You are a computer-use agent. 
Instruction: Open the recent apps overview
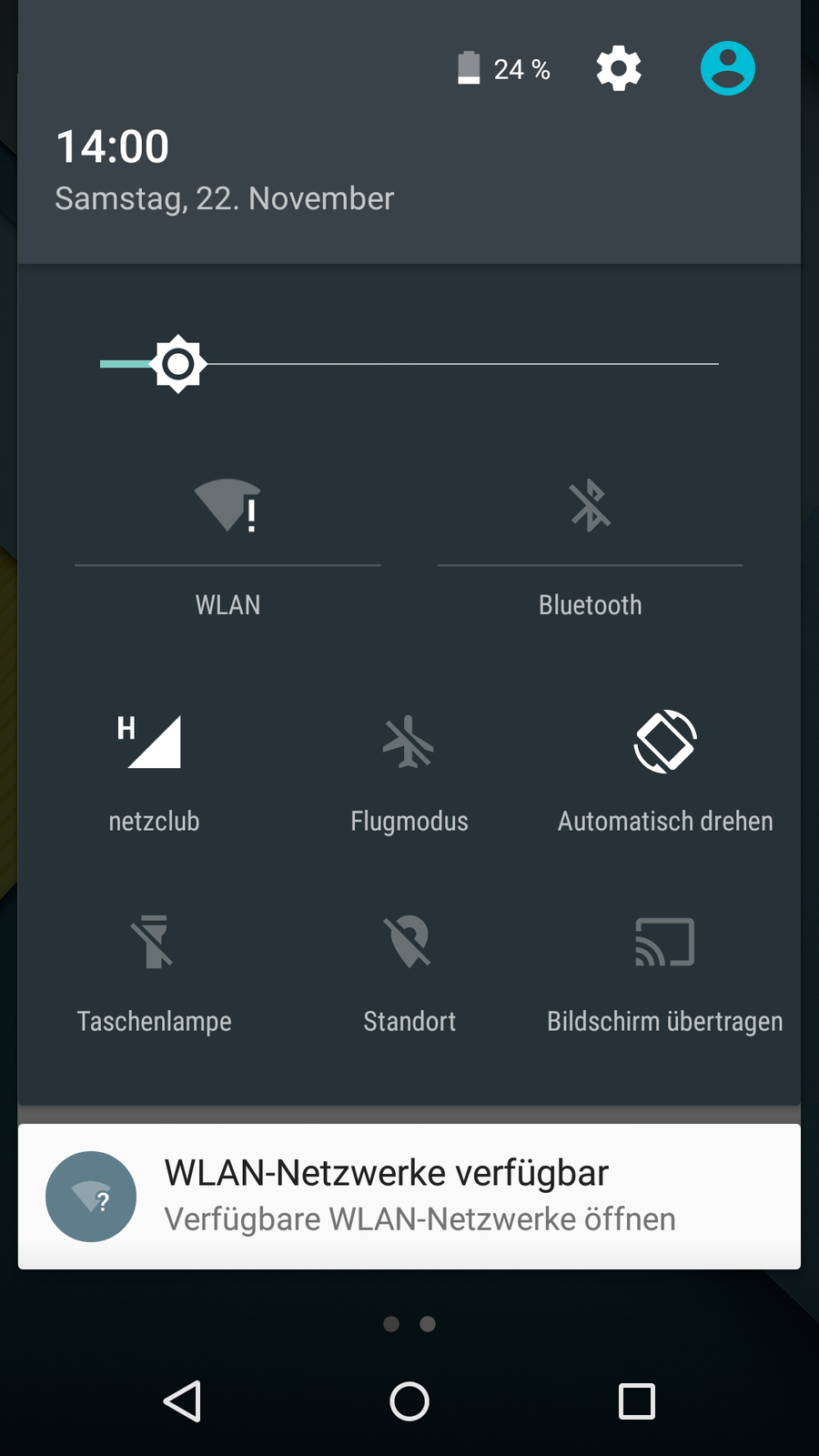(637, 1401)
